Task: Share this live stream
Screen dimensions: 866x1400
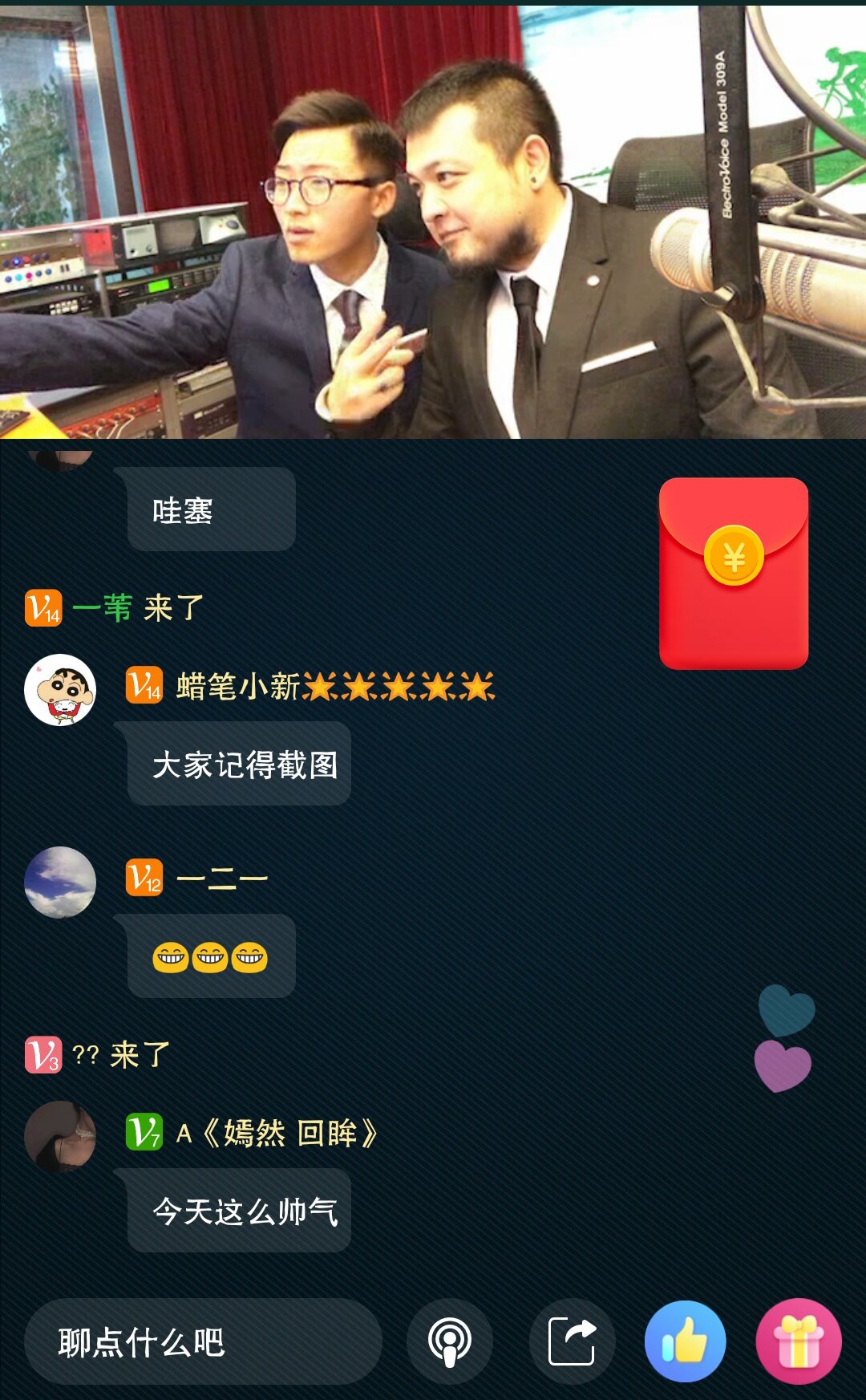Action: coord(573,1341)
